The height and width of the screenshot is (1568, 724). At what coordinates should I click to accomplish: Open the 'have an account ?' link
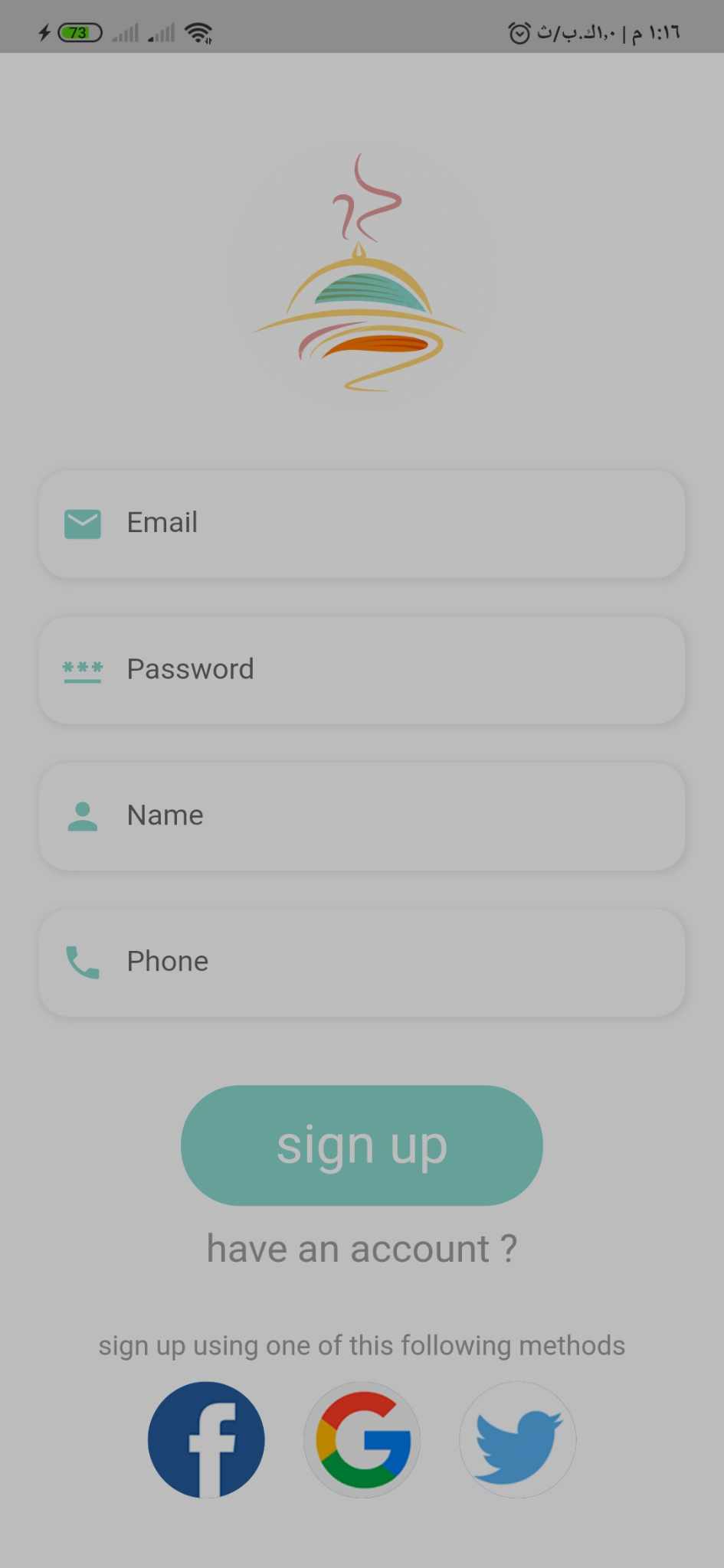(x=362, y=1249)
